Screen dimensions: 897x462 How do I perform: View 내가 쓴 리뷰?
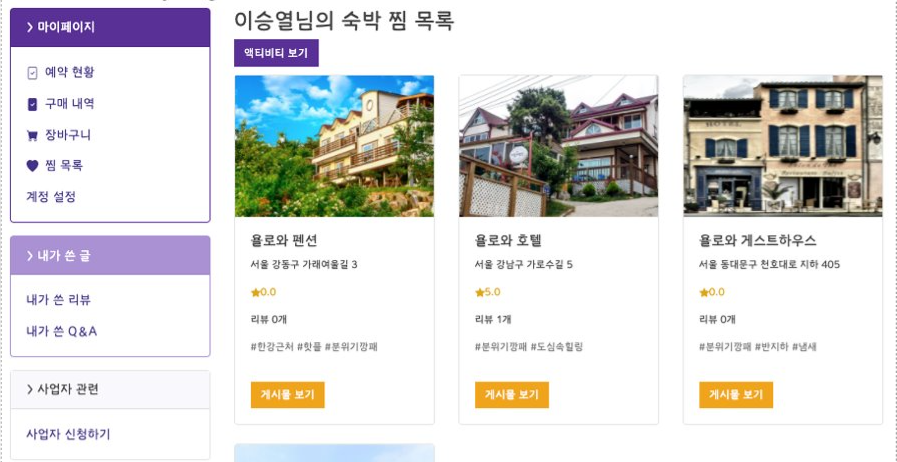coord(58,299)
